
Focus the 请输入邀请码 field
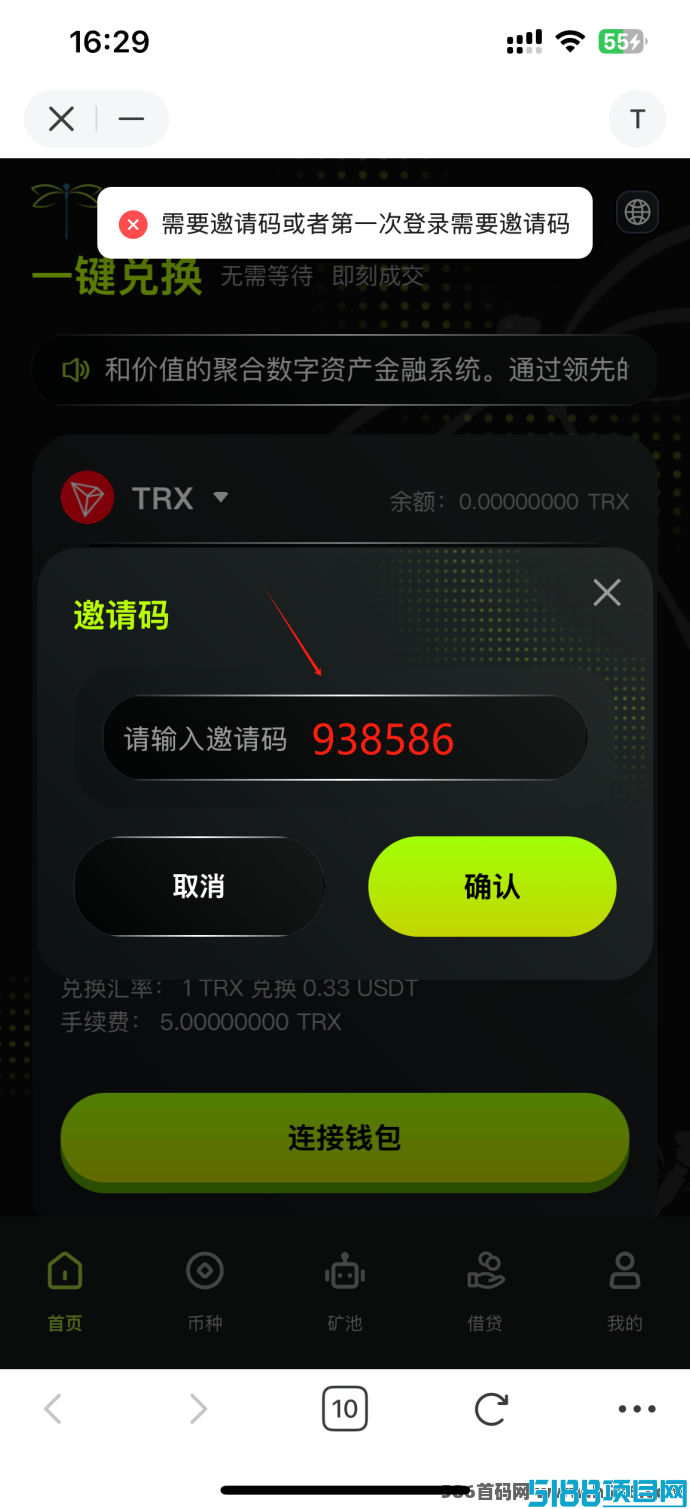click(x=345, y=738)
